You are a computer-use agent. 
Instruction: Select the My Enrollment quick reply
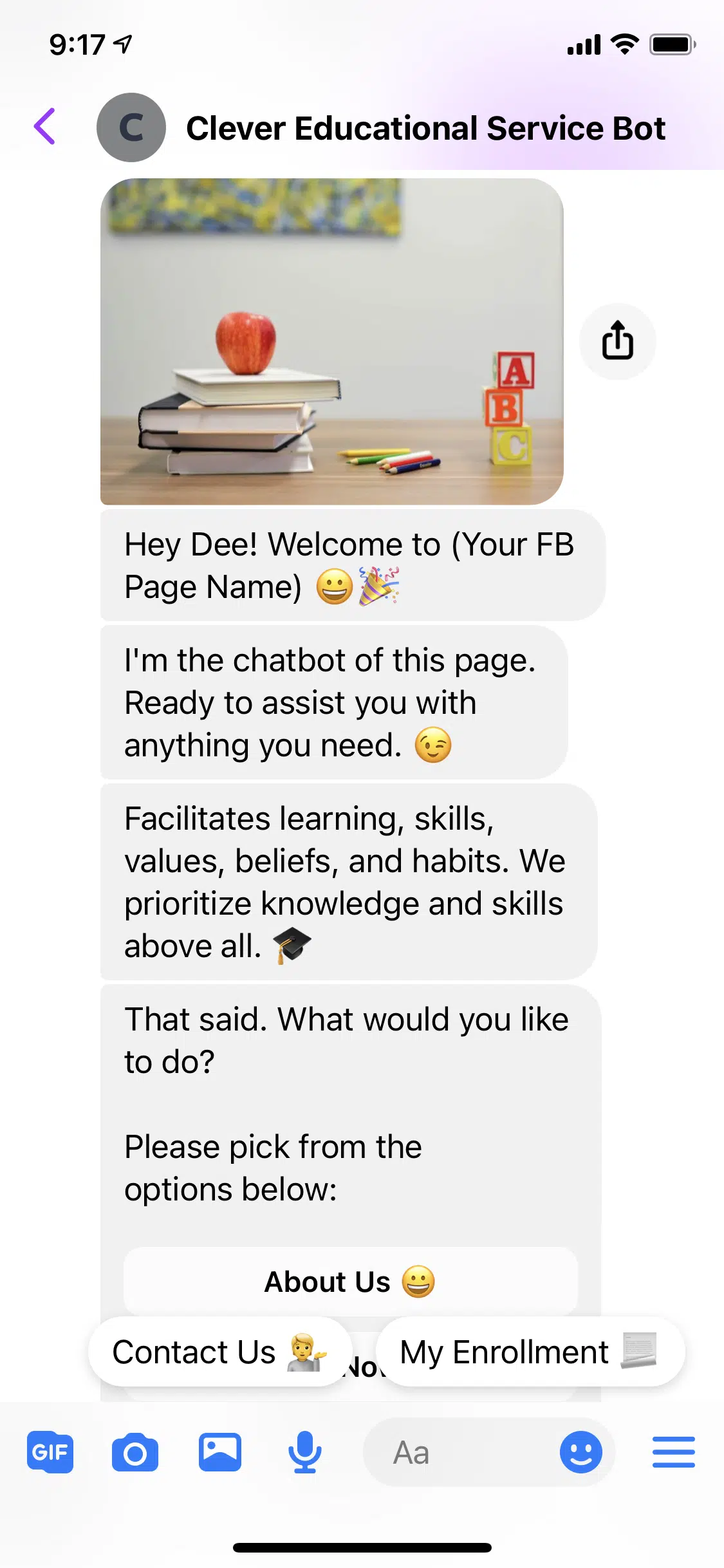coord(529,1352)
